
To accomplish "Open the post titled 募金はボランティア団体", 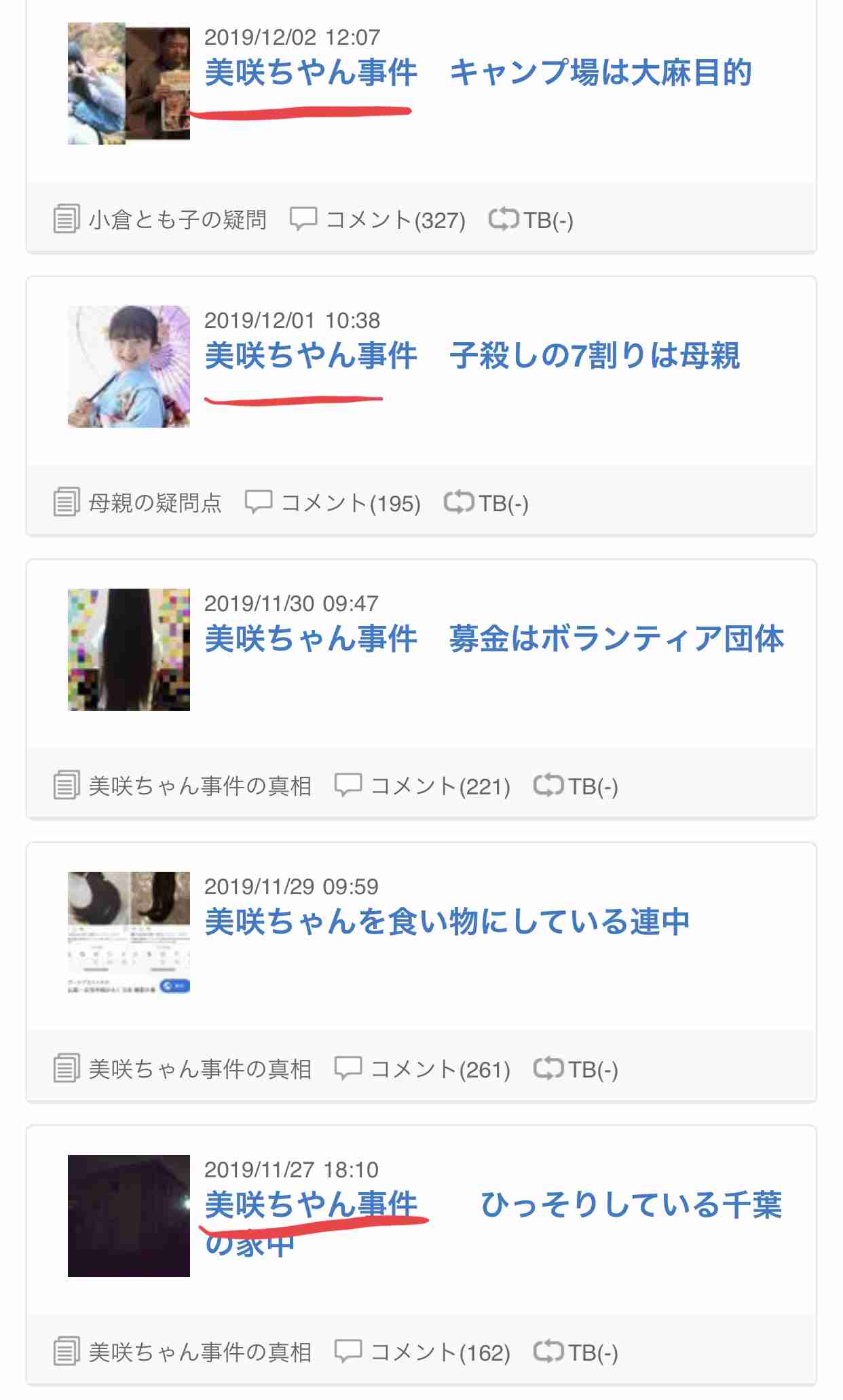I will (x=494, y=639).
